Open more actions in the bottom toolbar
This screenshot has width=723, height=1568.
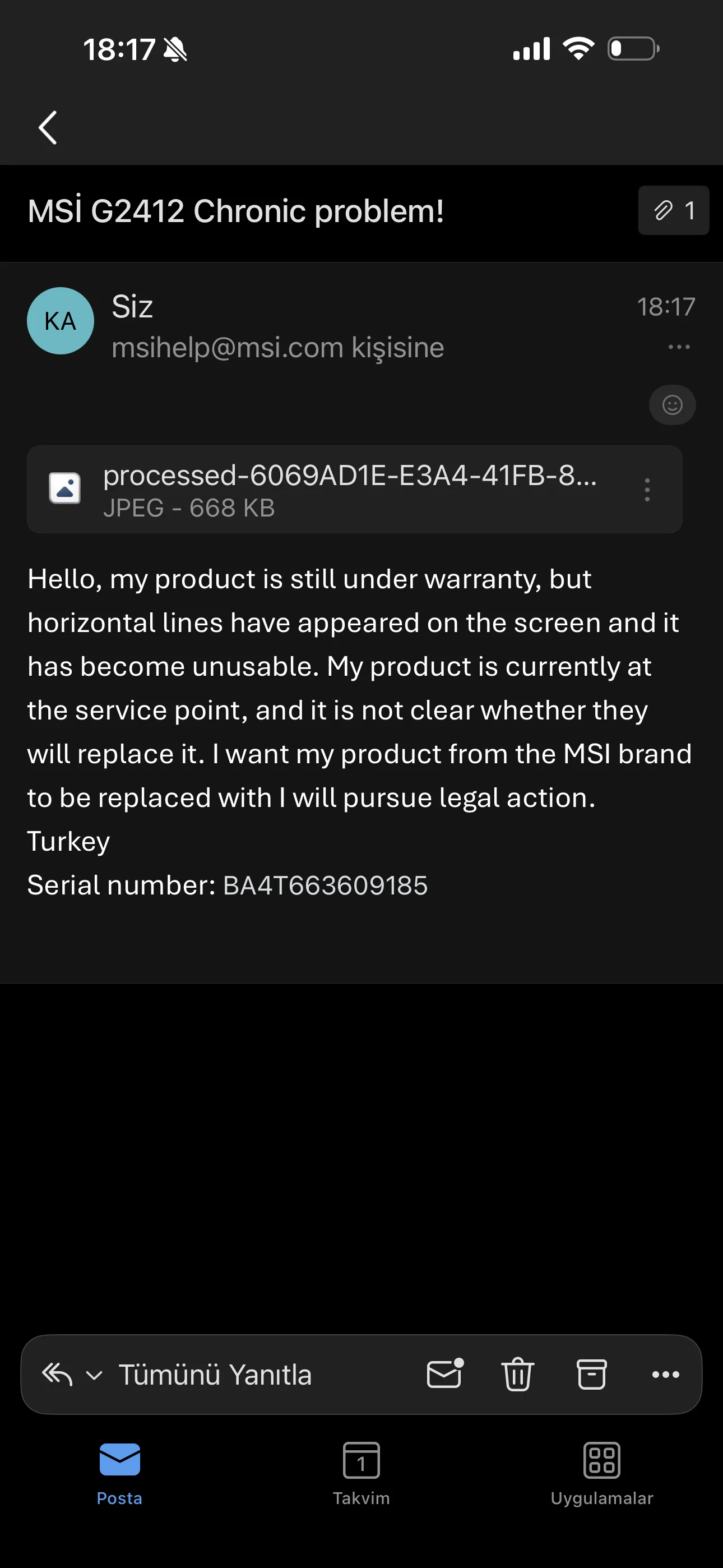click(x=665, y=1375)
